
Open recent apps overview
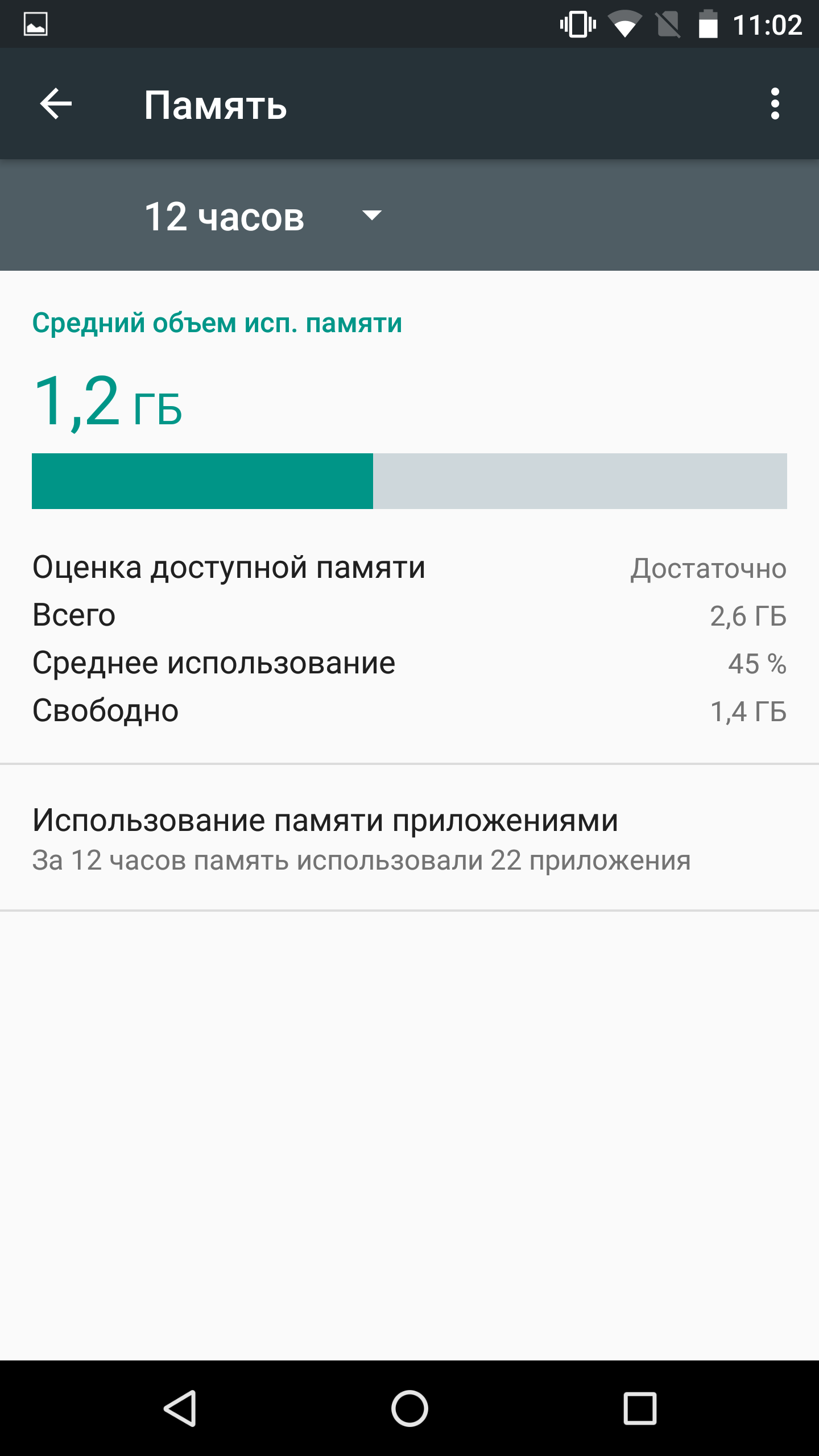pyautogui.click(x=640, y=1408)
